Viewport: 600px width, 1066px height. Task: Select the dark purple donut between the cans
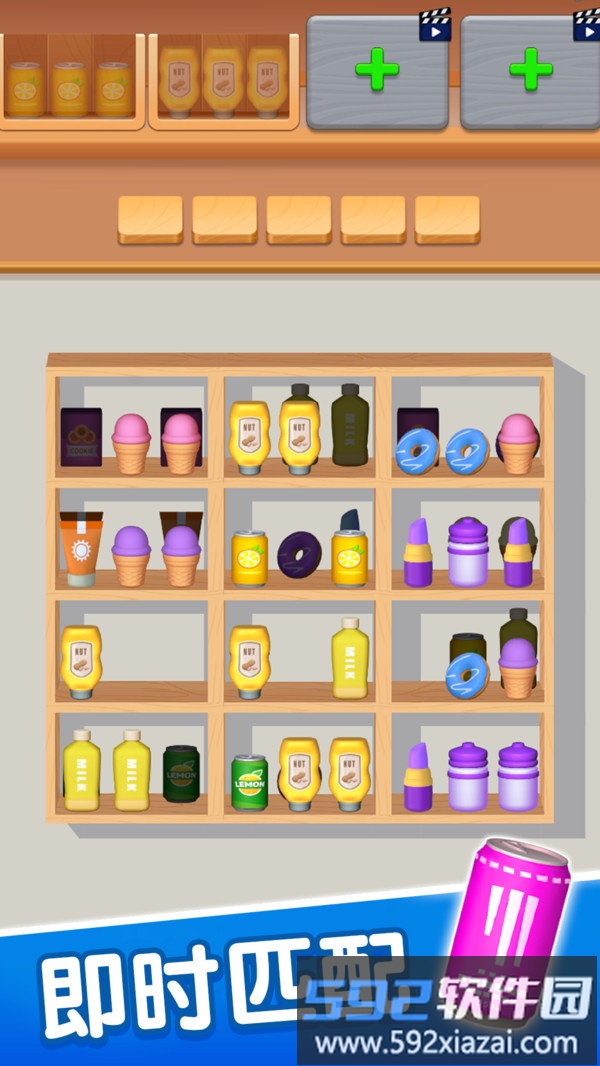299,553
